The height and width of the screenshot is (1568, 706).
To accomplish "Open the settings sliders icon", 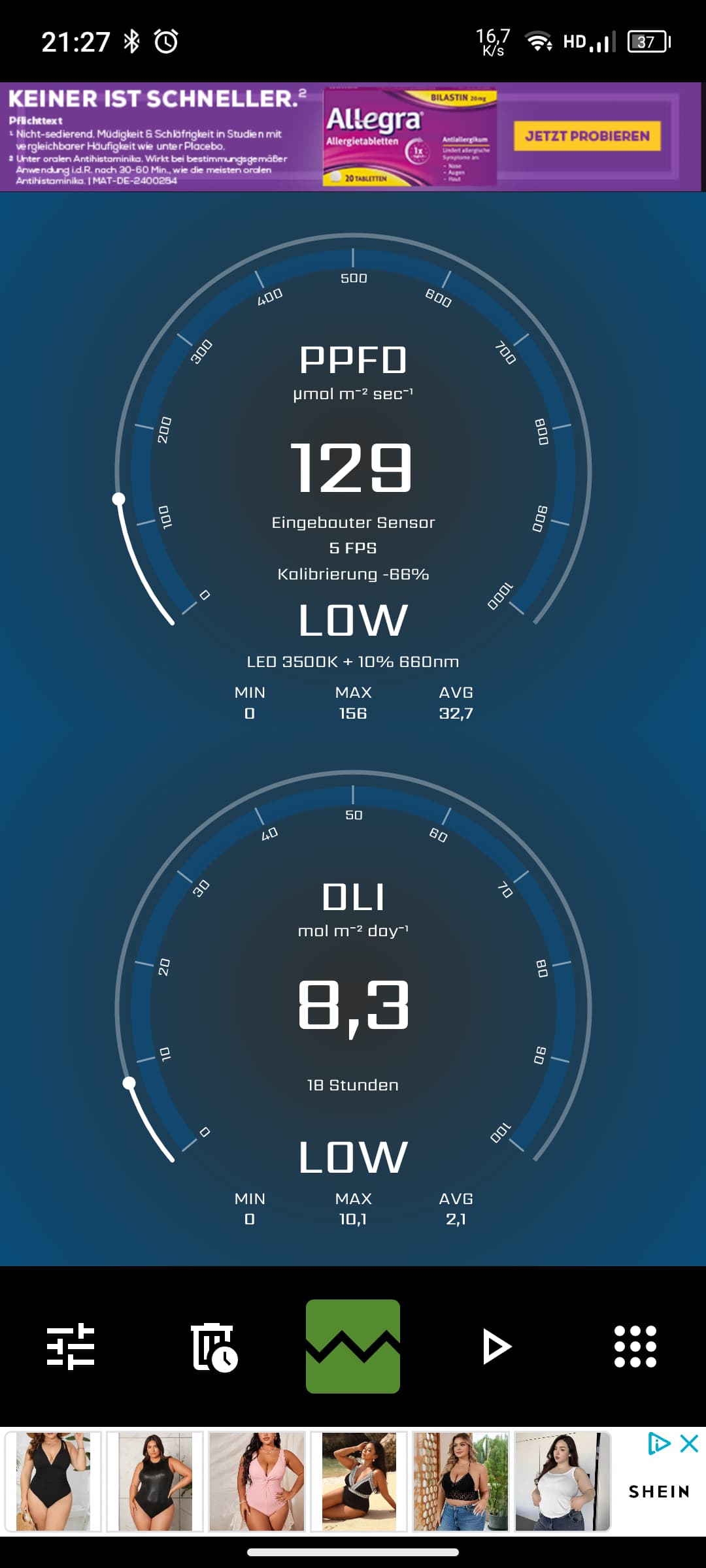I will pos(71,1346).
